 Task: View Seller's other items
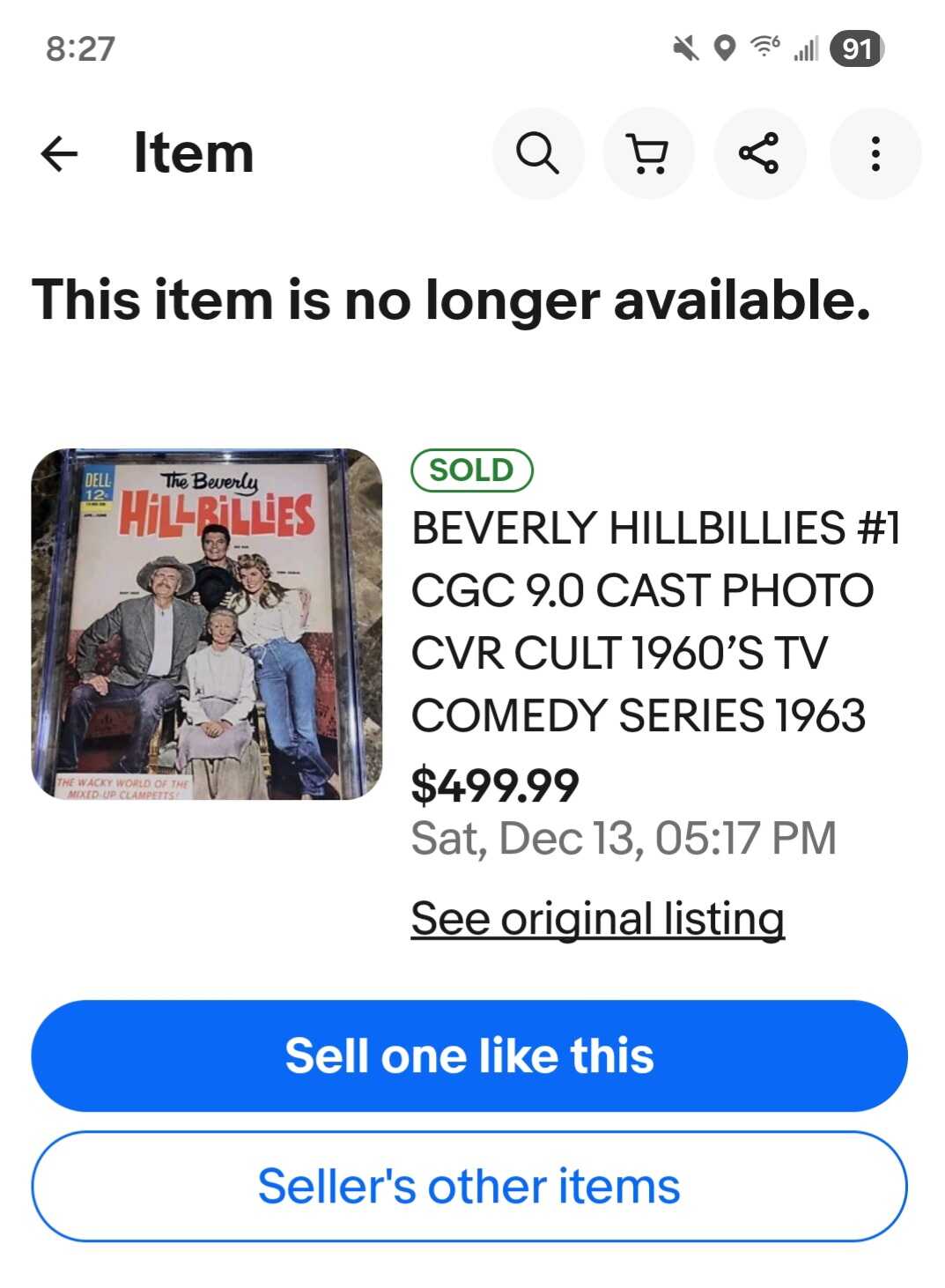(469, 1186)
